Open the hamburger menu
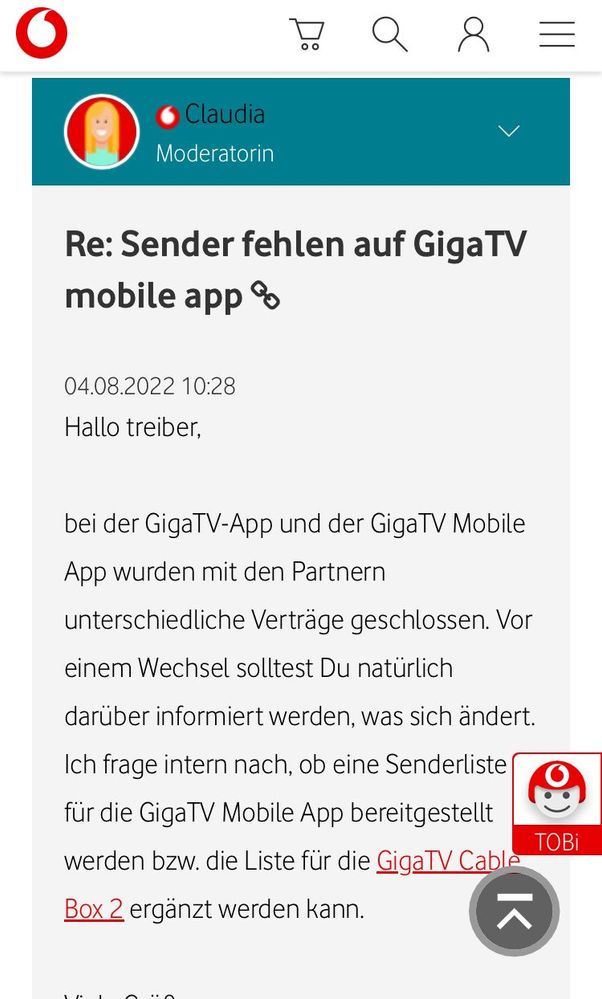The width and height of the screenshot is (602, 999). (x=557, y=34)
